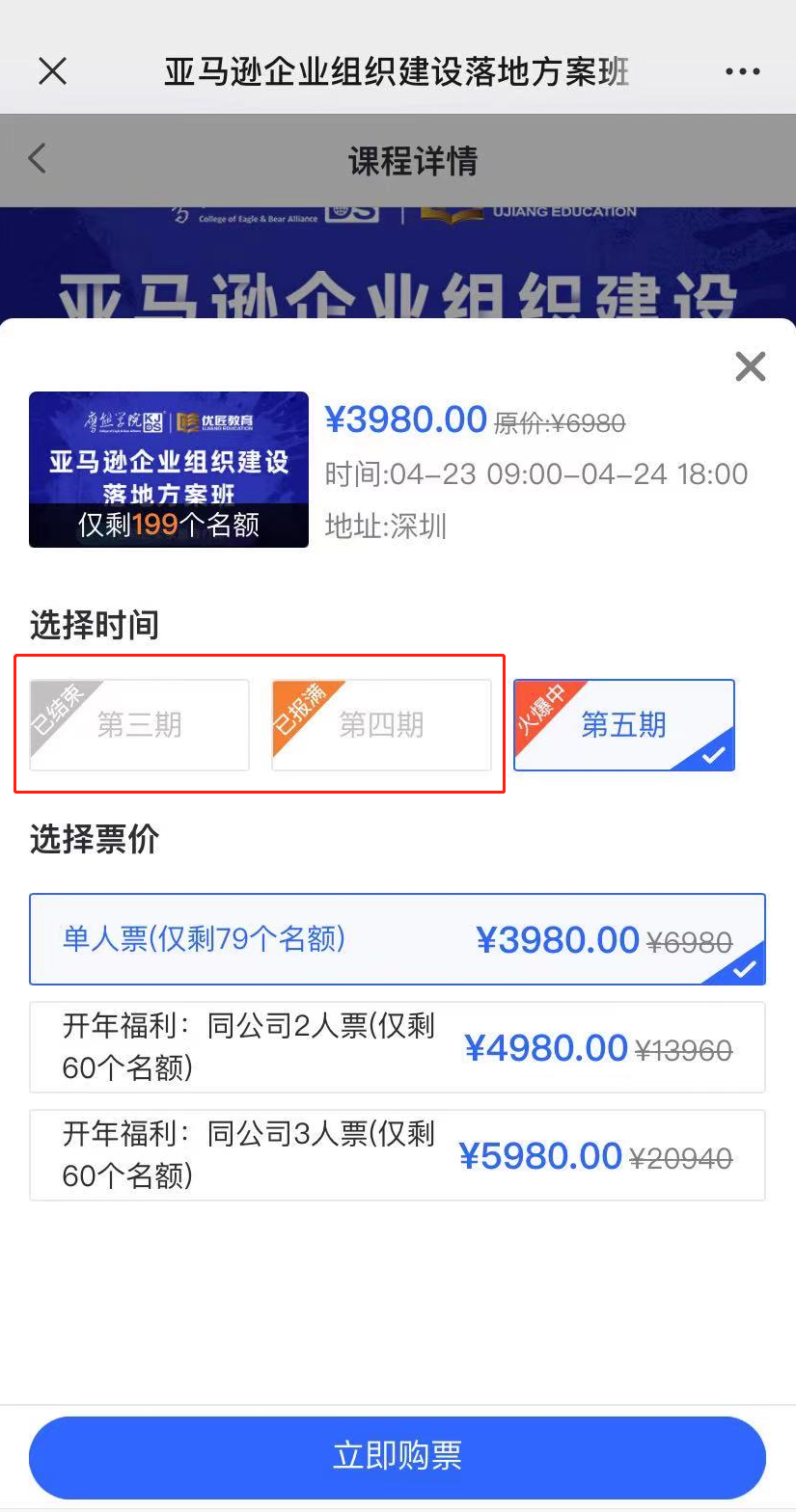The width and height of the screenshot is (796, 1512).
Task: Go back from 课程详情 page
Action: (38, 159)
